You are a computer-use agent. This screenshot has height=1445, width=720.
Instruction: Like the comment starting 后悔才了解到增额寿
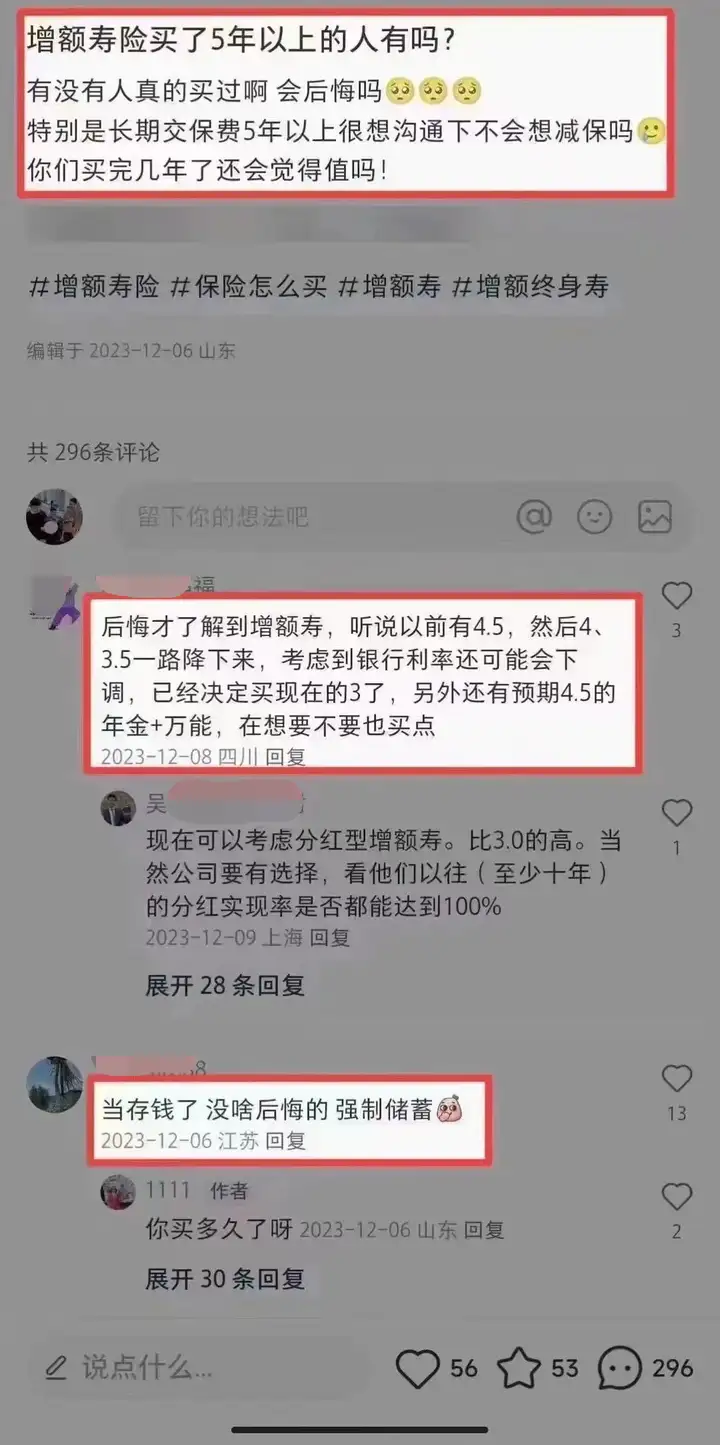click(x=677, y=597)
